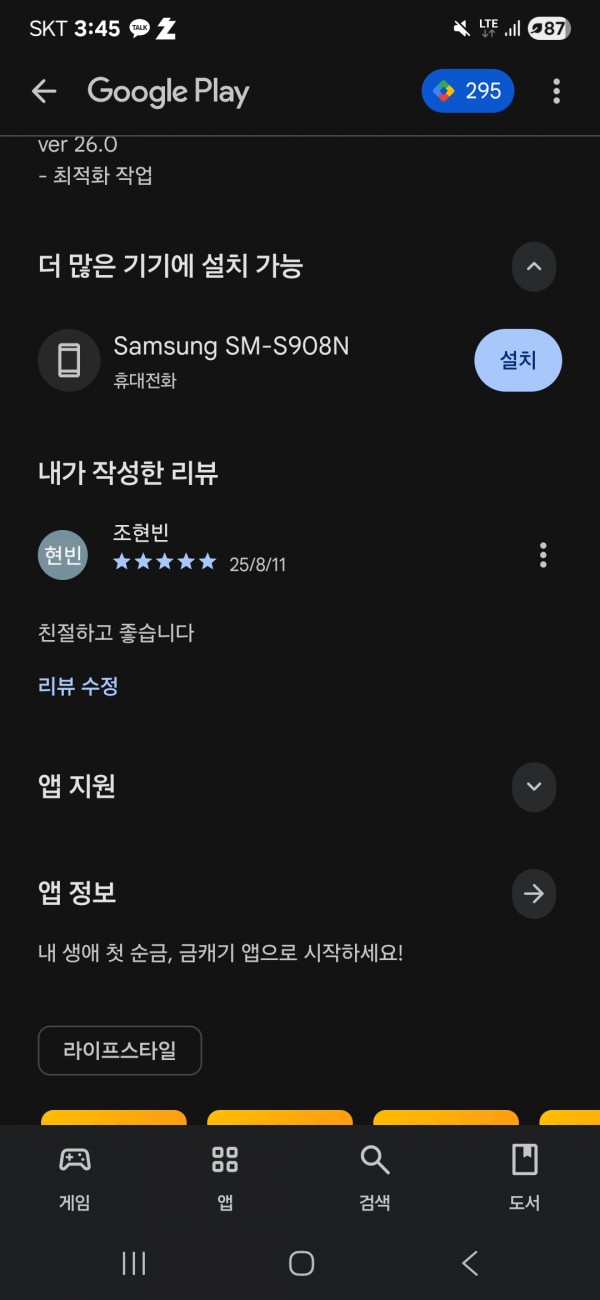
Task: Switch to the 도서 tab
Action: 524,1177
